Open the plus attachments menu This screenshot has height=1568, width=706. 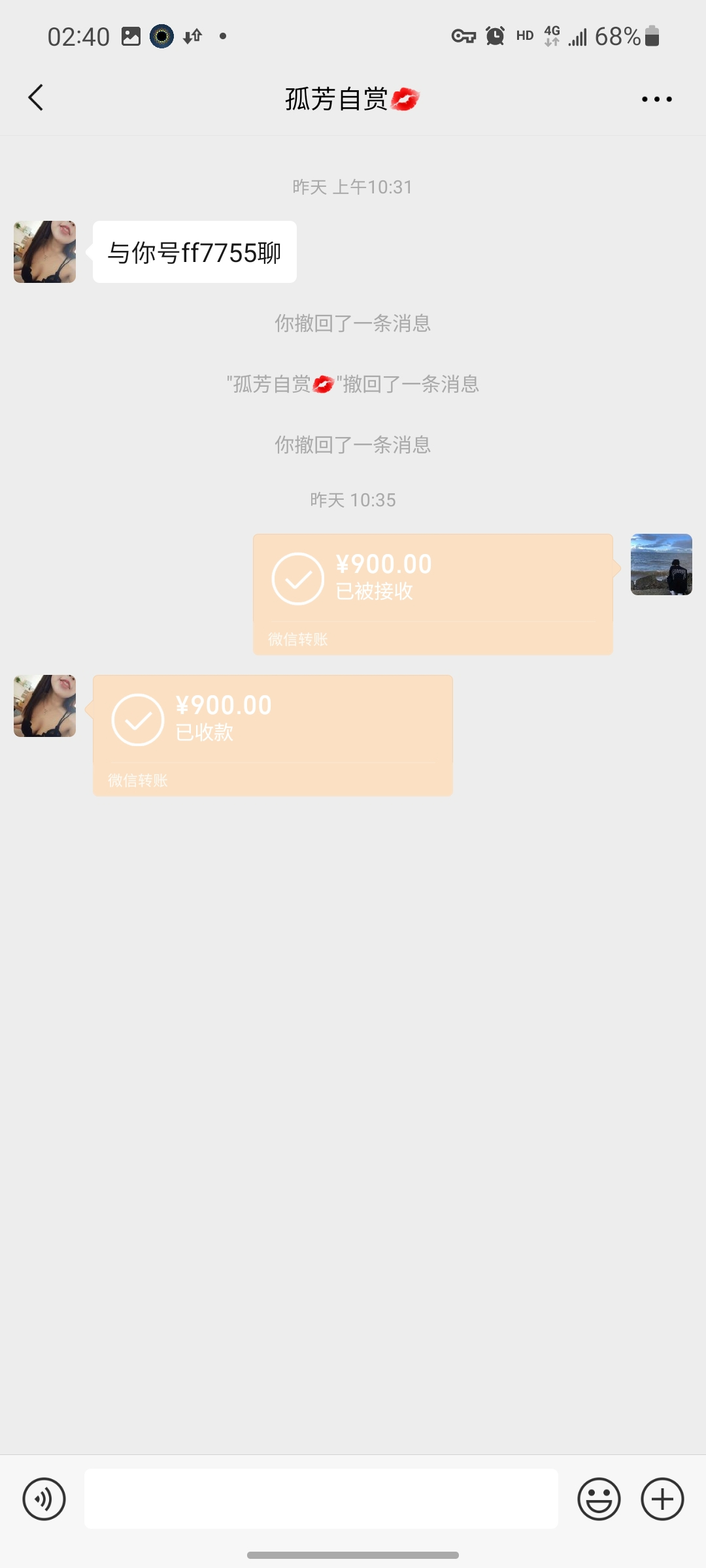coord(662,1499)
